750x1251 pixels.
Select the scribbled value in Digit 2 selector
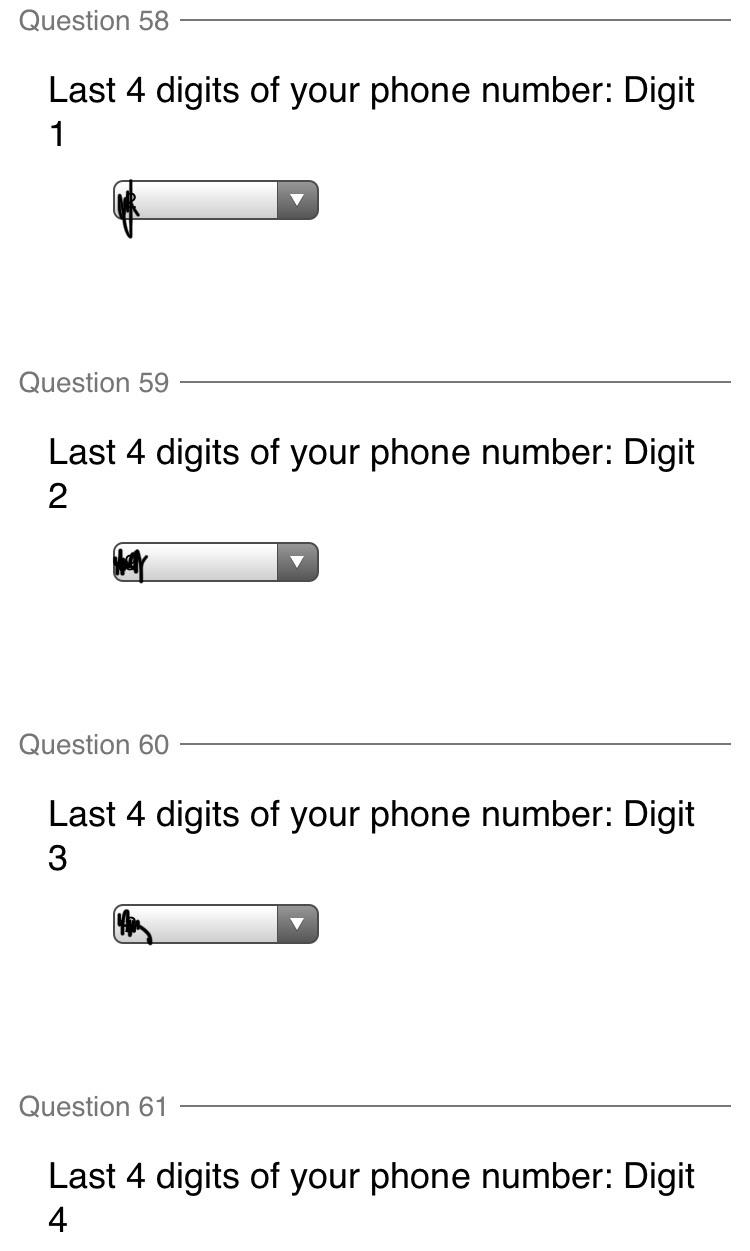click(x=130, y=562)
